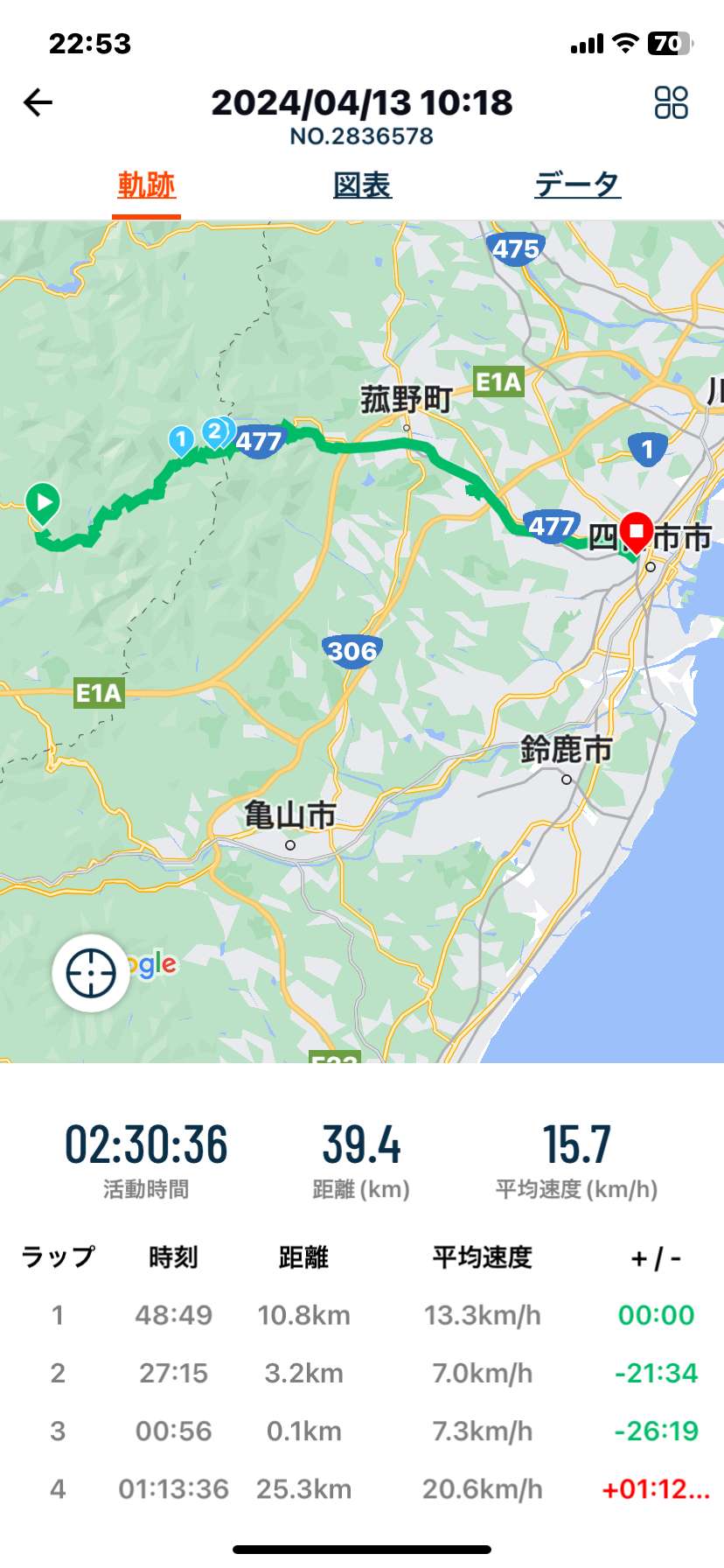Tap lap marker 1 on the map

[181, 439]
